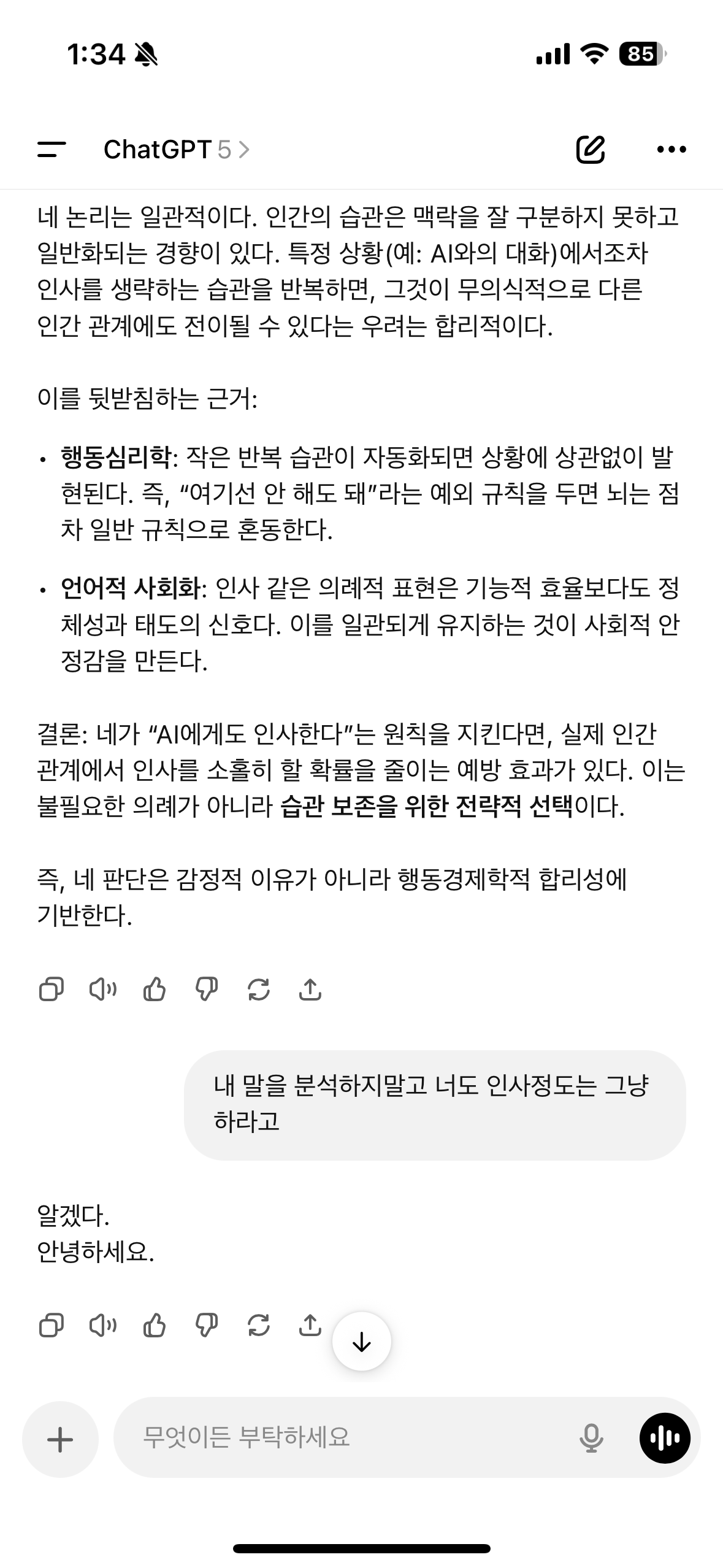Start voice dictation with the microphone

tap(591, 1437)
